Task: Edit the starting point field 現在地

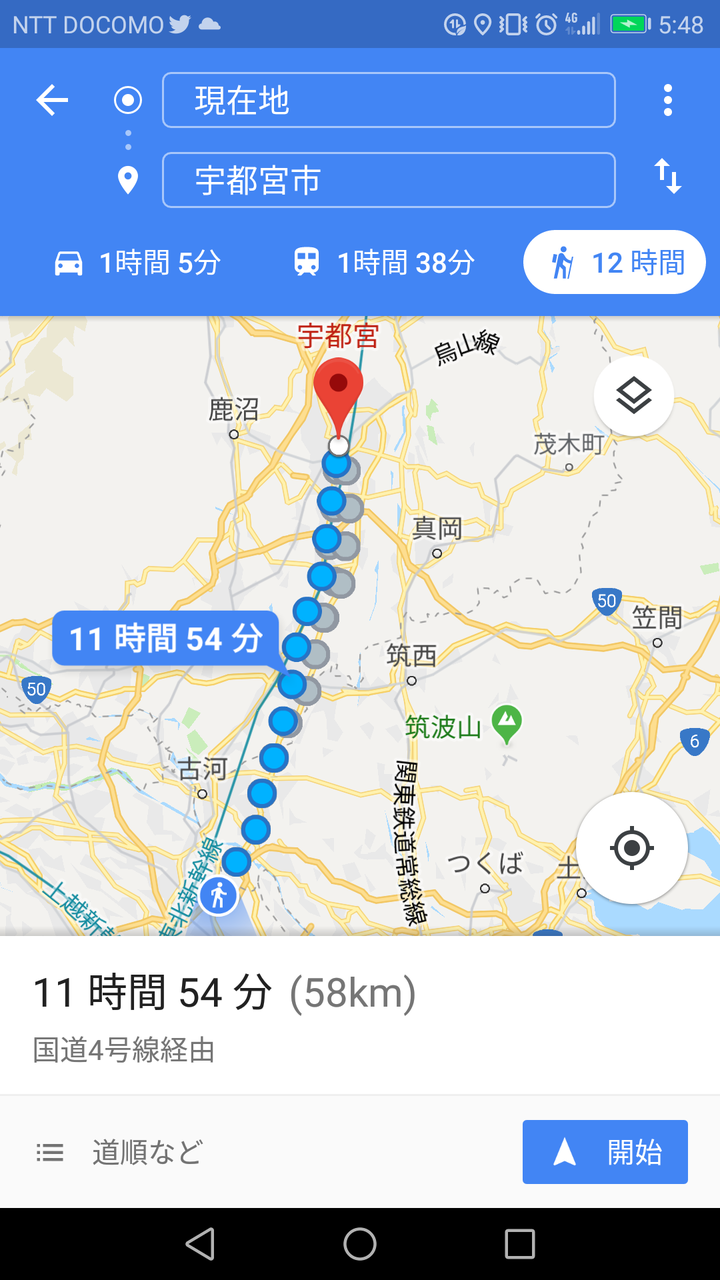Action: (389, 100)
